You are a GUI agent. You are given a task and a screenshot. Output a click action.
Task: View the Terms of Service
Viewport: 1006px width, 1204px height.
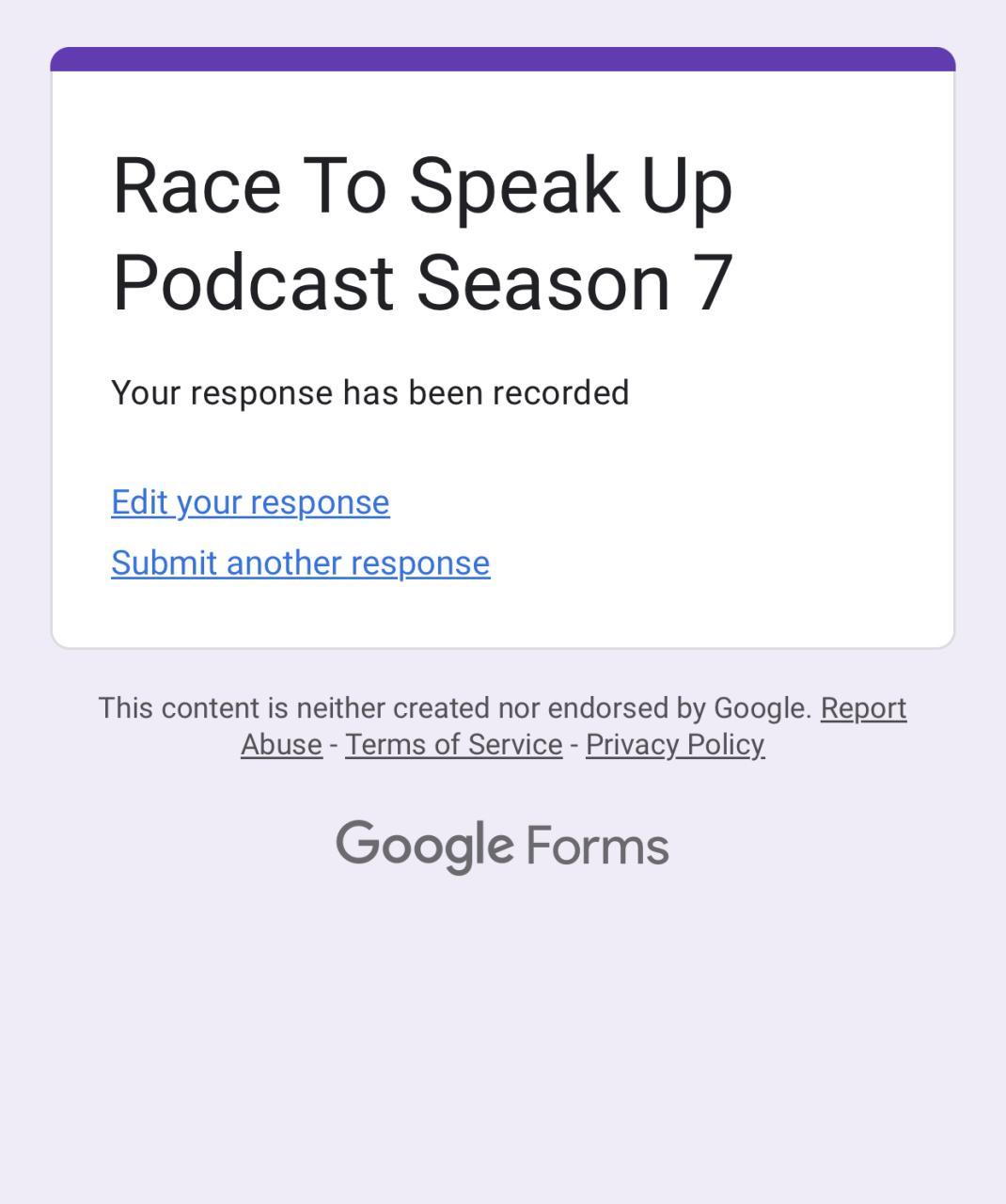click(453, 745)
